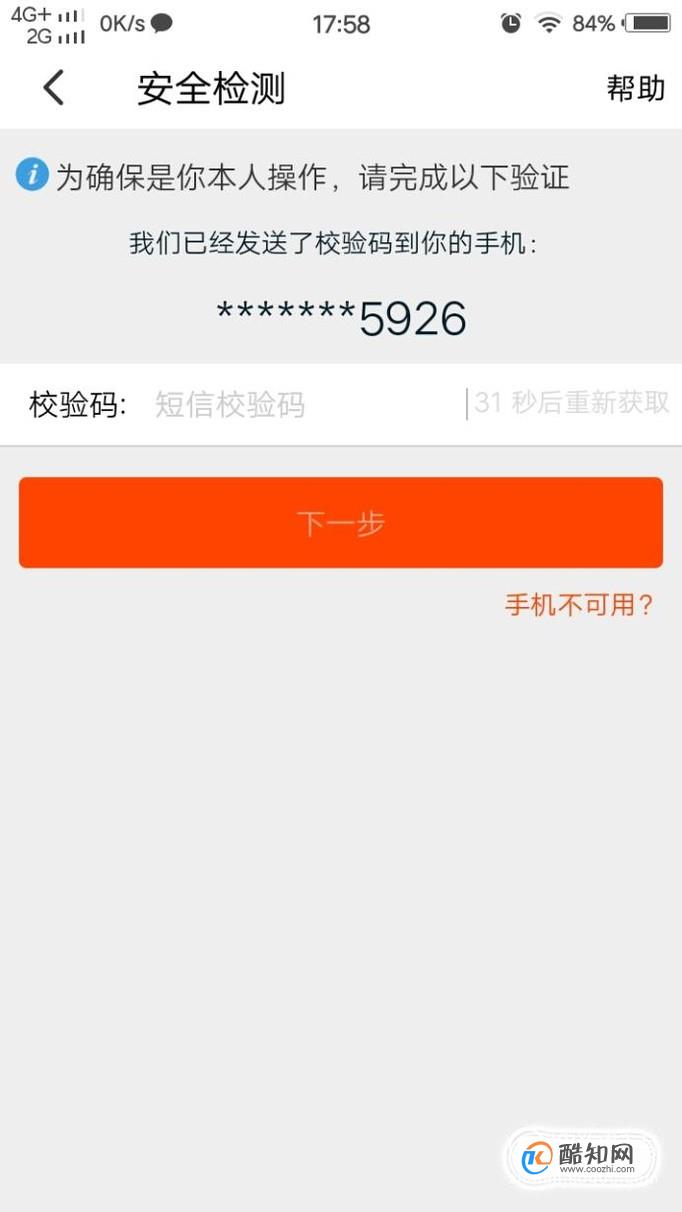682x1212 pixels.
Task: Open the 手机不可用? link
Action: 579,605
